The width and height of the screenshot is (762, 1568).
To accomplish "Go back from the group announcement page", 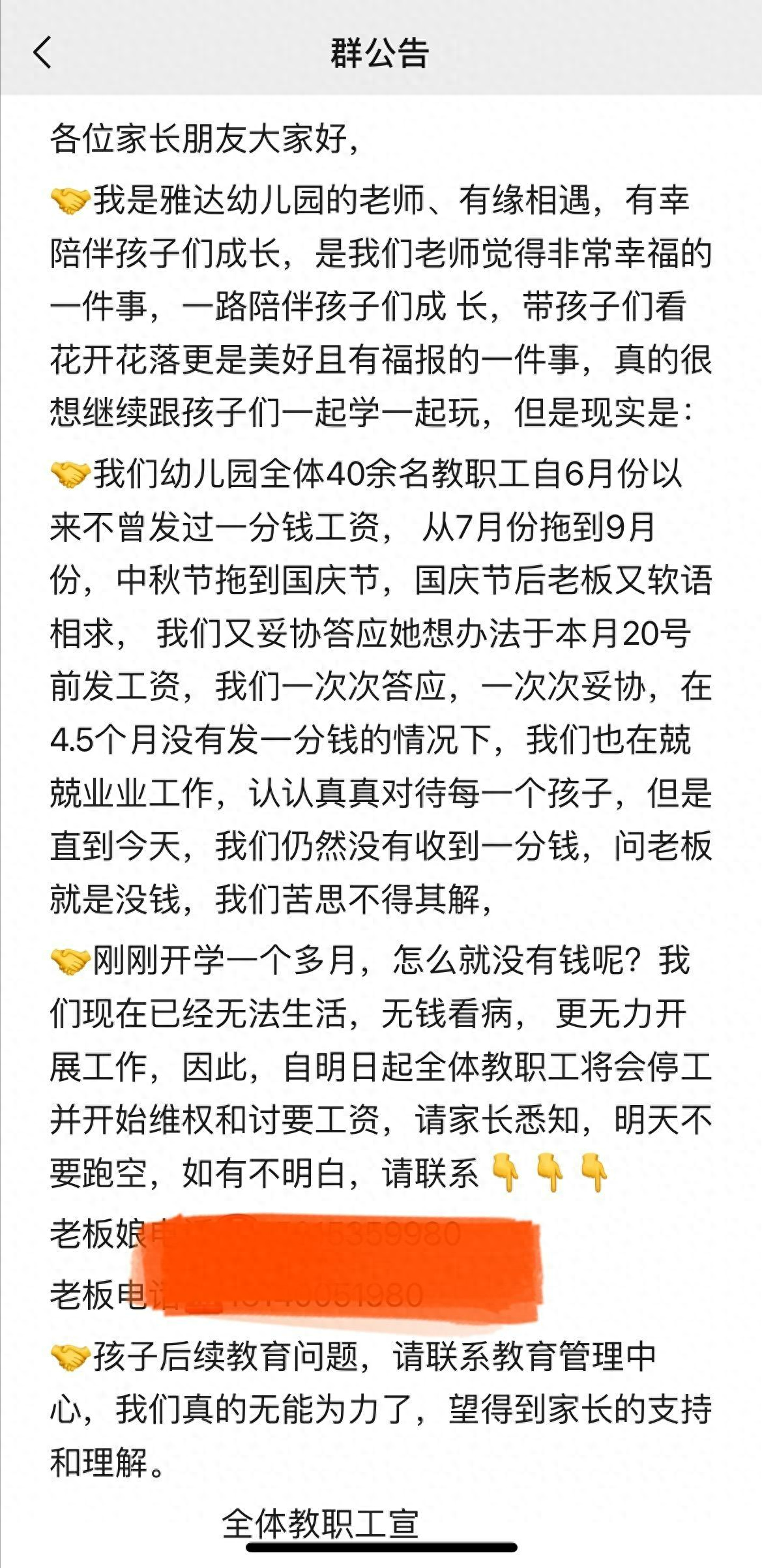I will tap(42, 53).
